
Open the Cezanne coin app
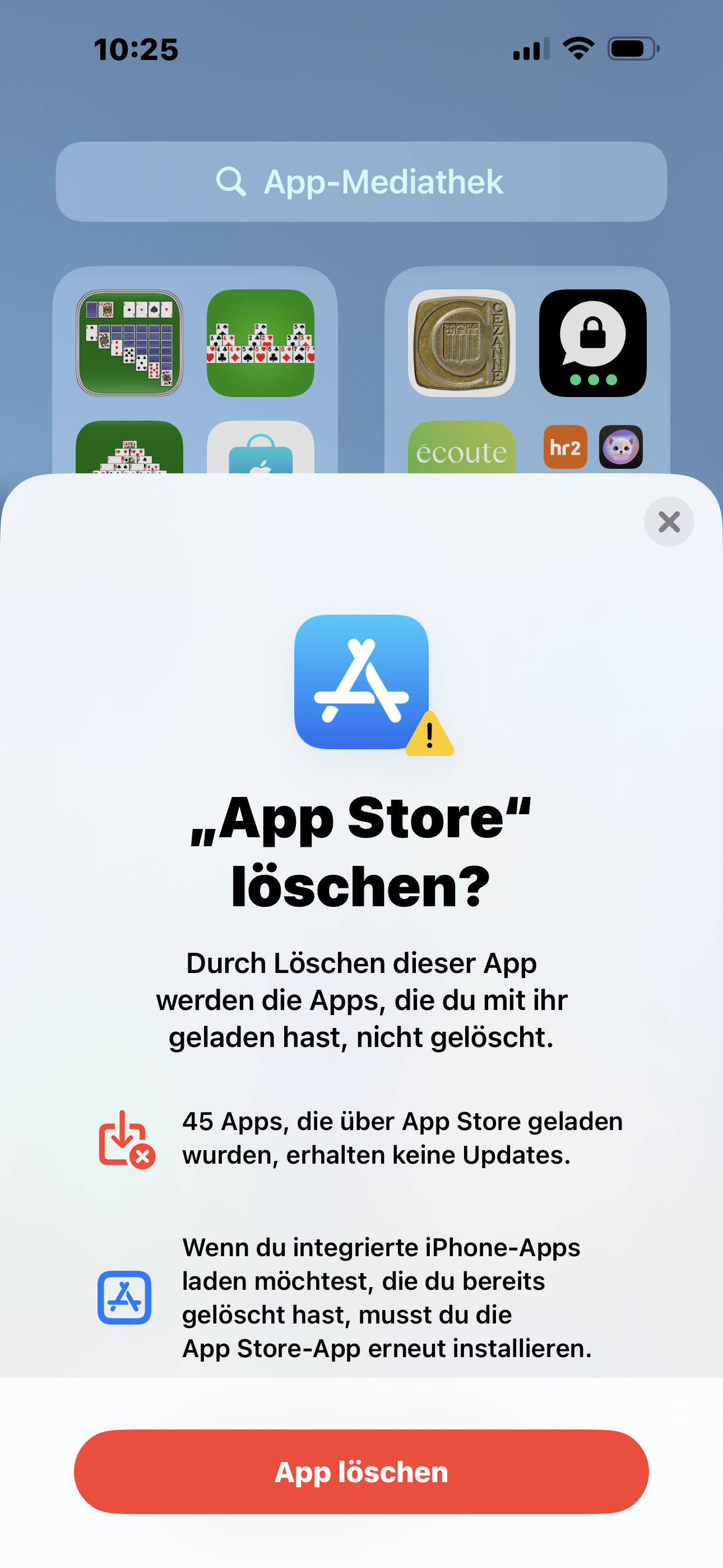coord(461,343)
